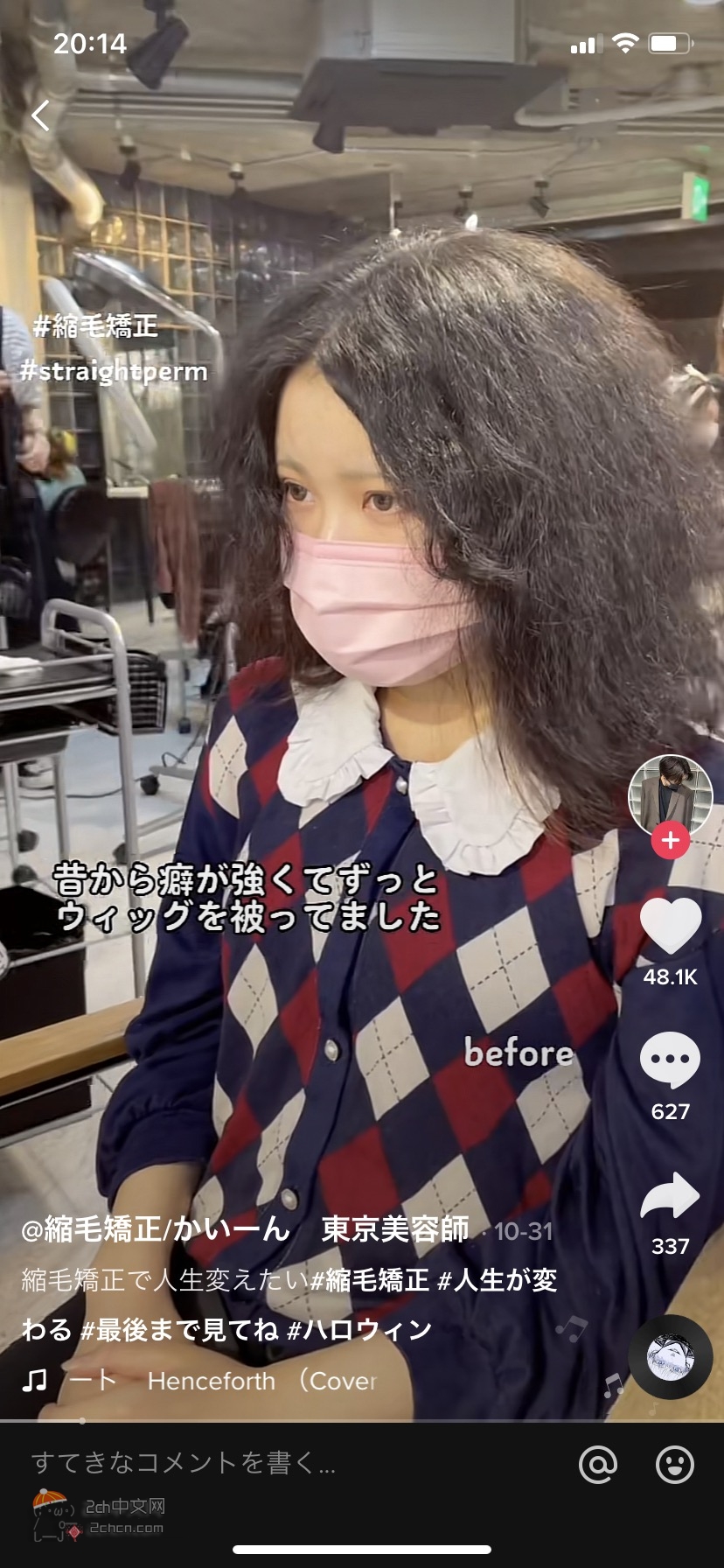Share this video via the arrow icon
Image resolution: width=724 pixels, height=1568 pixels.
click(x=671, y=1196)
